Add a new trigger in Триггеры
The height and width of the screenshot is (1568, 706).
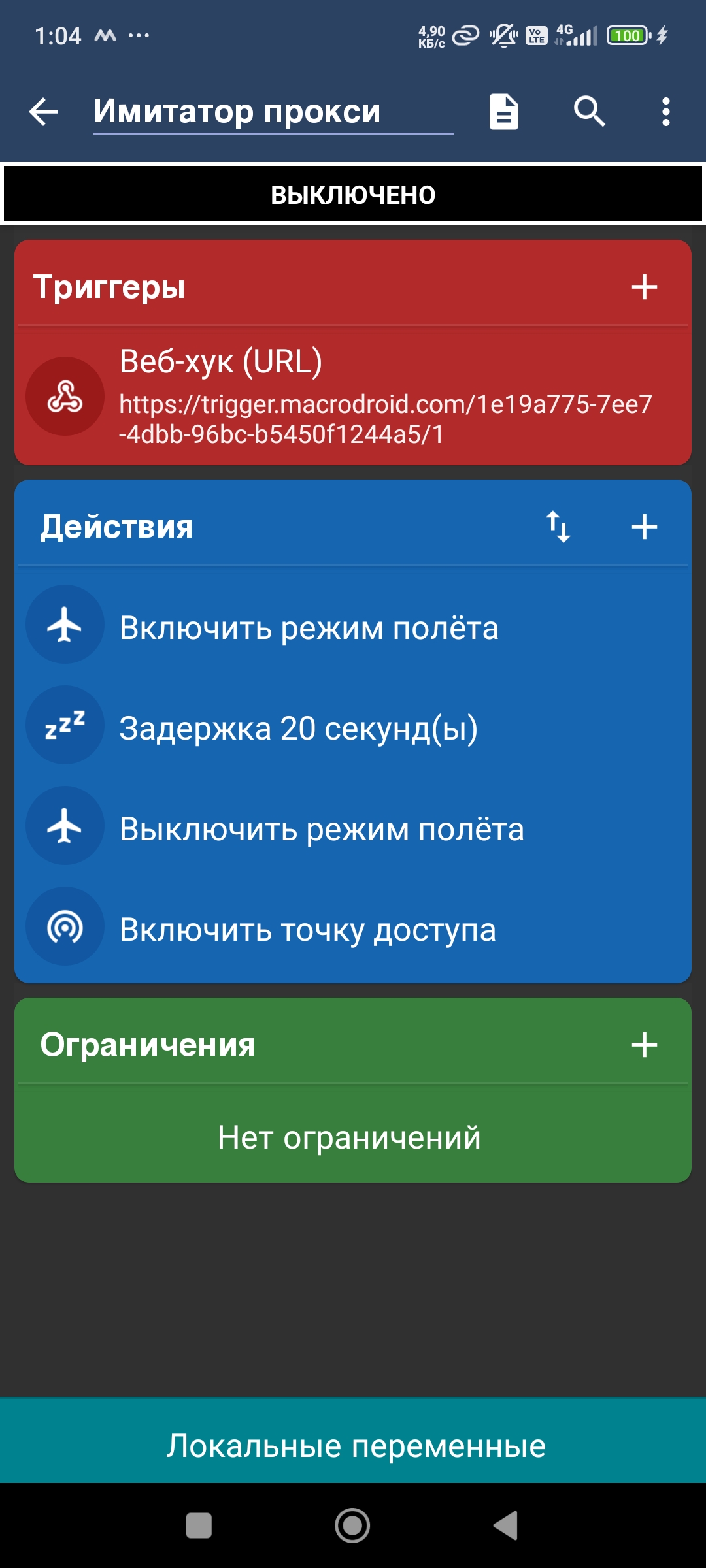644,287
